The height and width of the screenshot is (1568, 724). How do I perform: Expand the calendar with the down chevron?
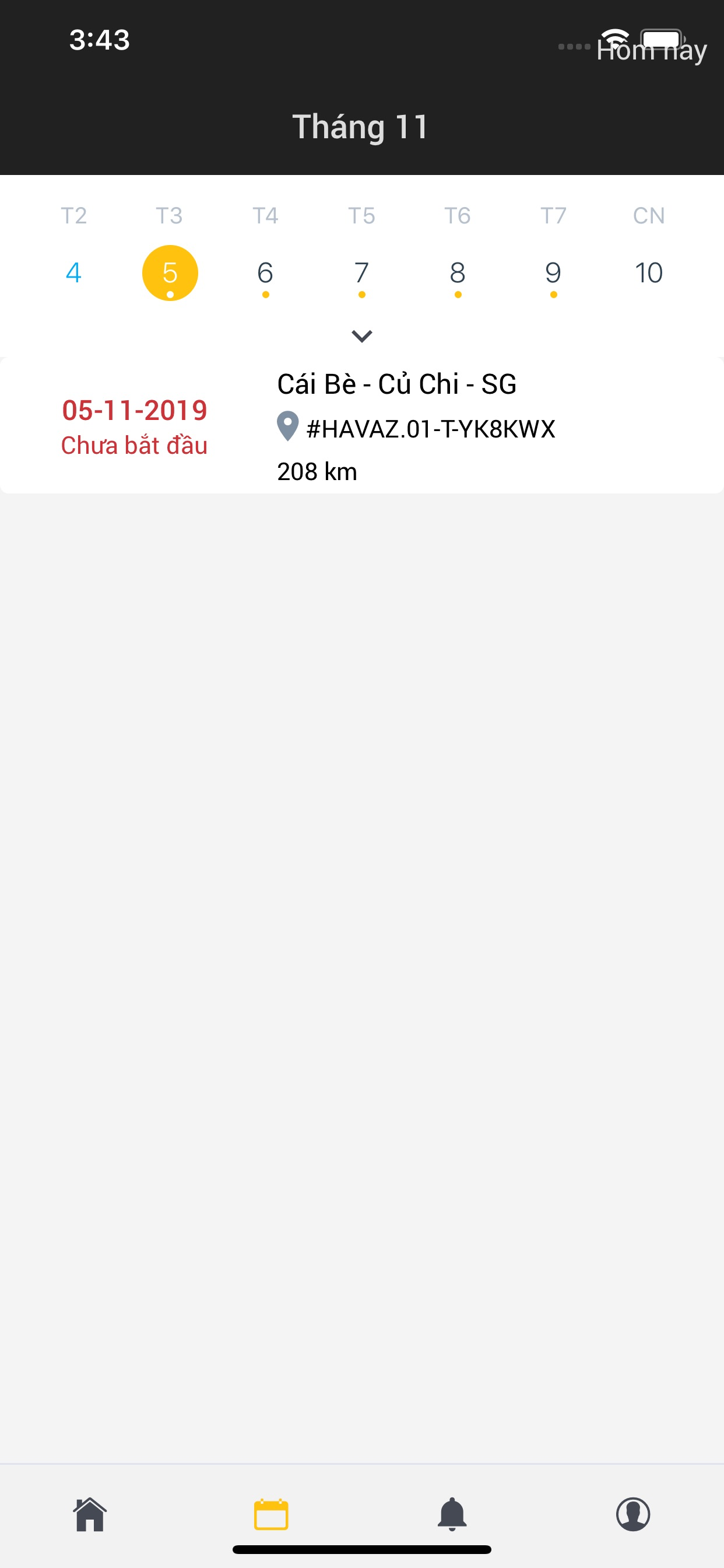(x=362, y=336)
